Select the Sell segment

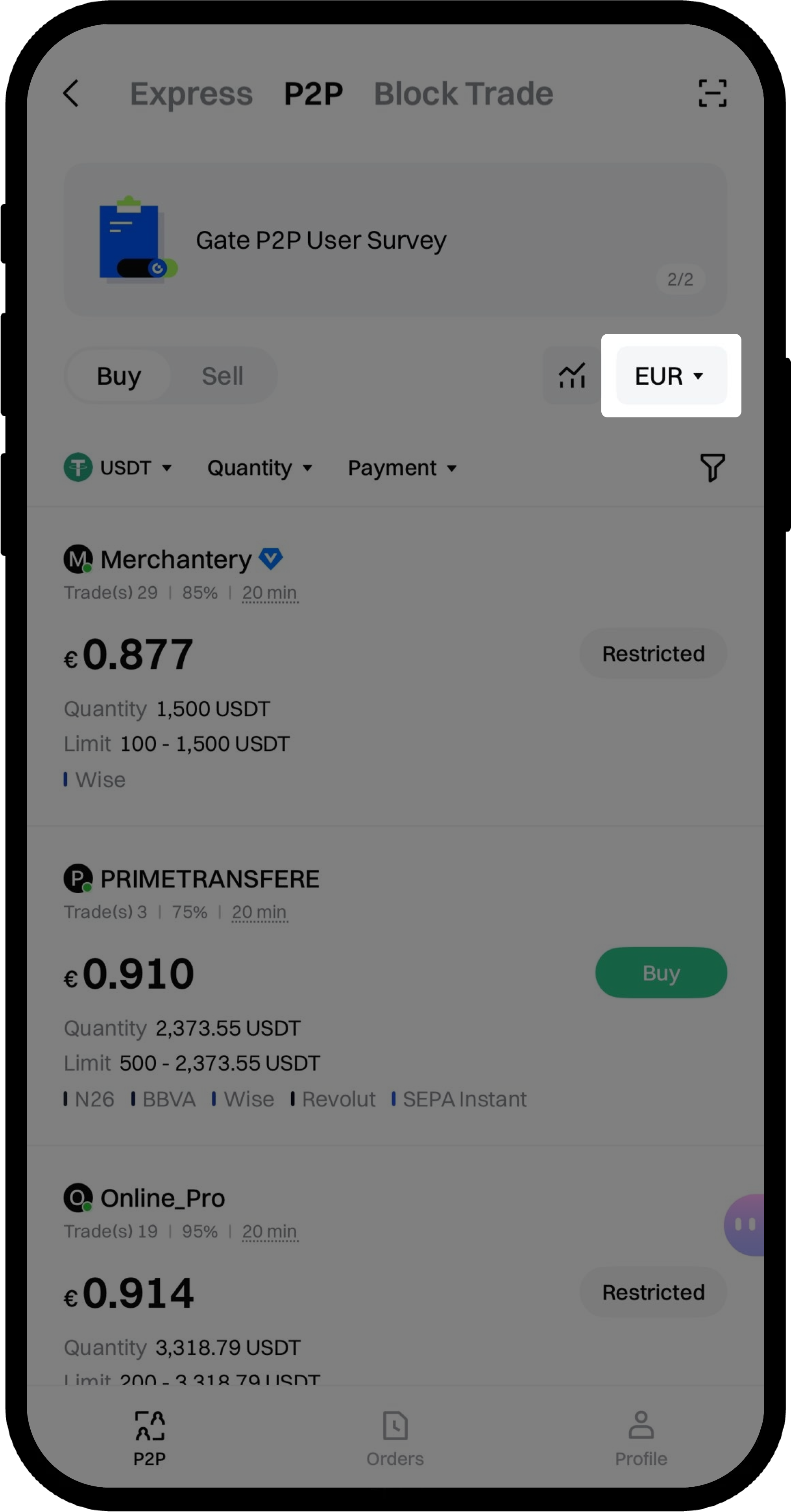[222, 376]
